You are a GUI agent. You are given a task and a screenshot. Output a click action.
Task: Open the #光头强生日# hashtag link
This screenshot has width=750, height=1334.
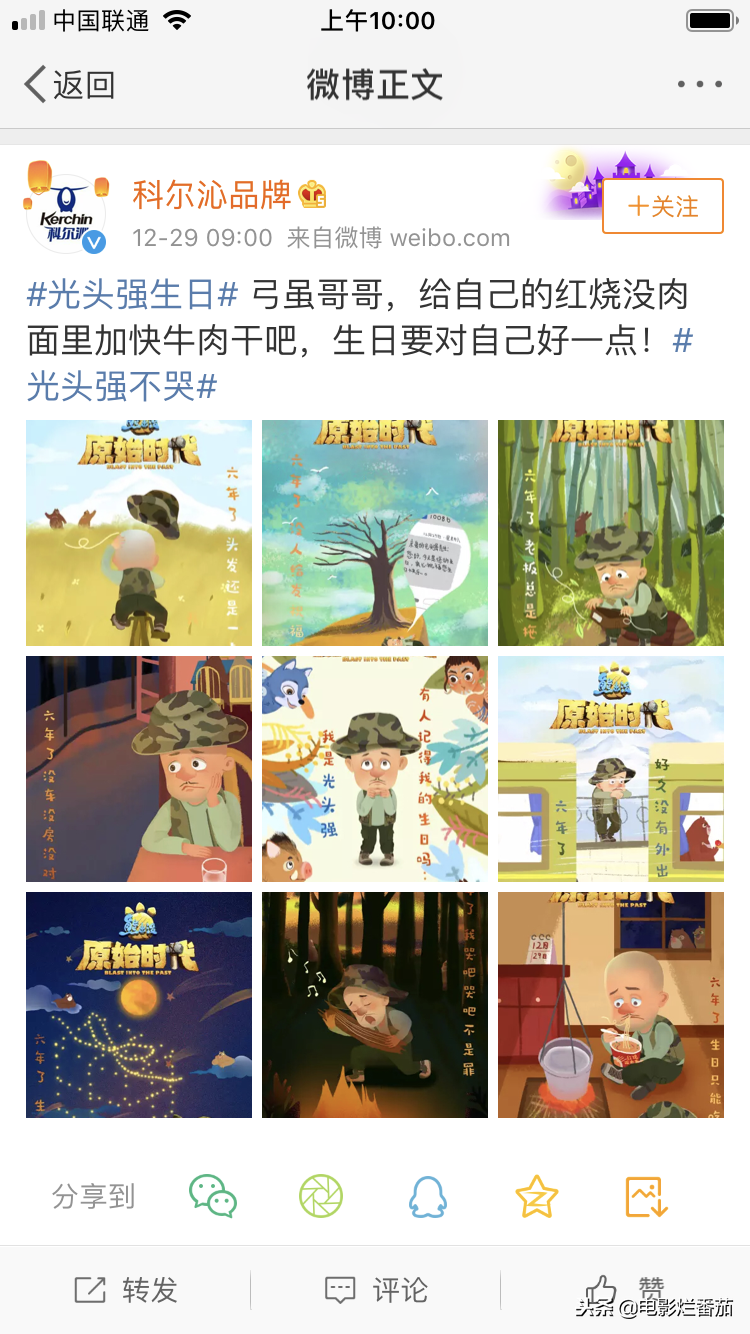132,295
